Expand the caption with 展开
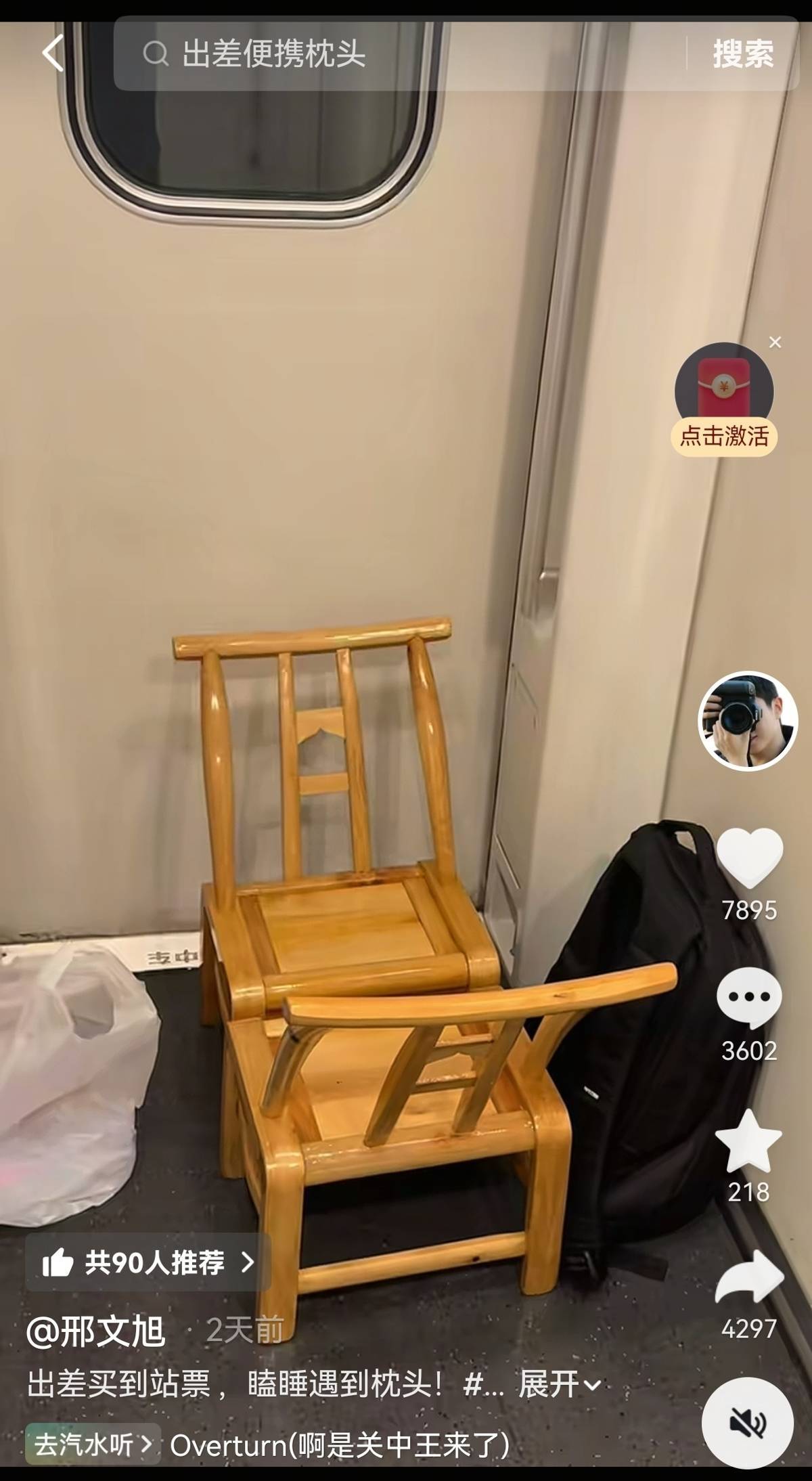The width and height of the screenshot is (812, 1481). pos(559,1384)
